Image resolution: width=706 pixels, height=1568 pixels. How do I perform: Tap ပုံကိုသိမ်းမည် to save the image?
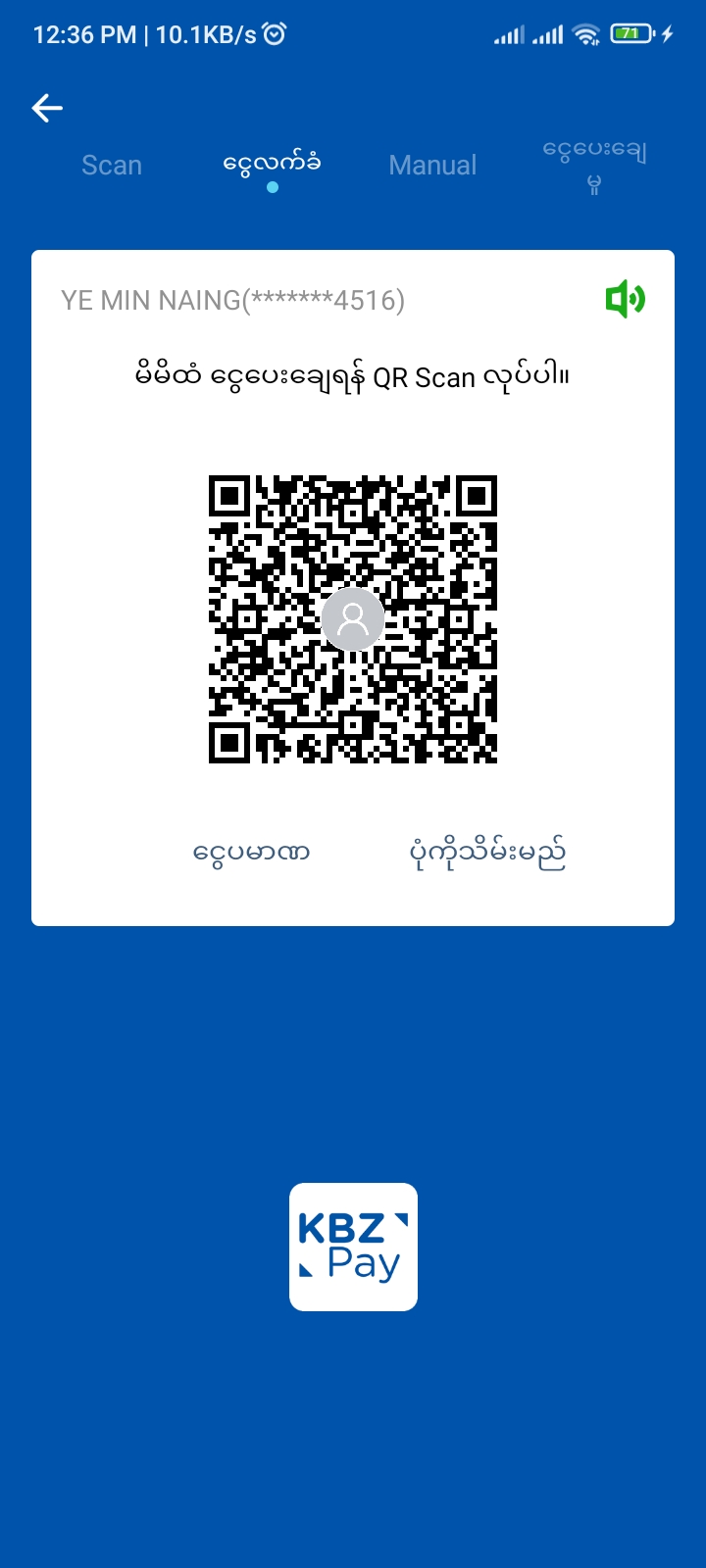(487, 853)
